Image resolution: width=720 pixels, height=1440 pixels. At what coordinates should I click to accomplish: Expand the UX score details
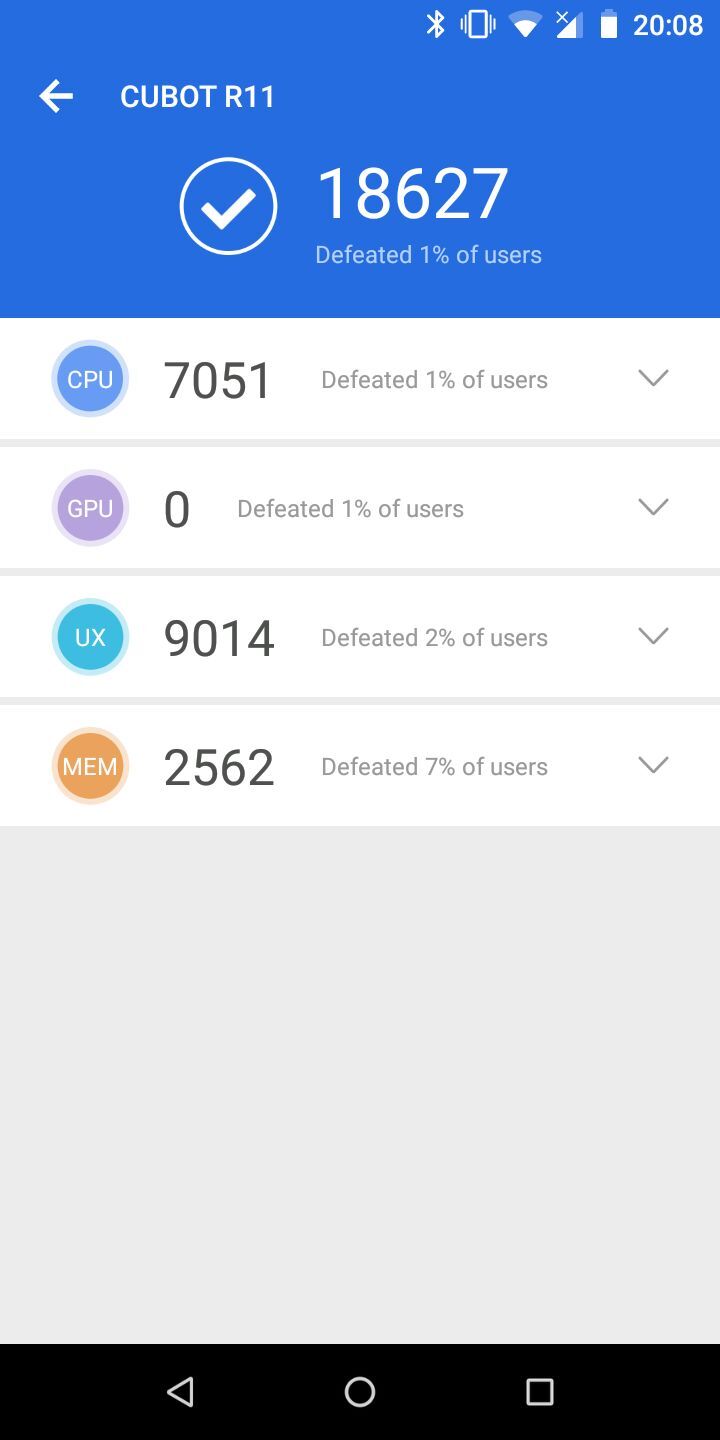coord(653,636)
